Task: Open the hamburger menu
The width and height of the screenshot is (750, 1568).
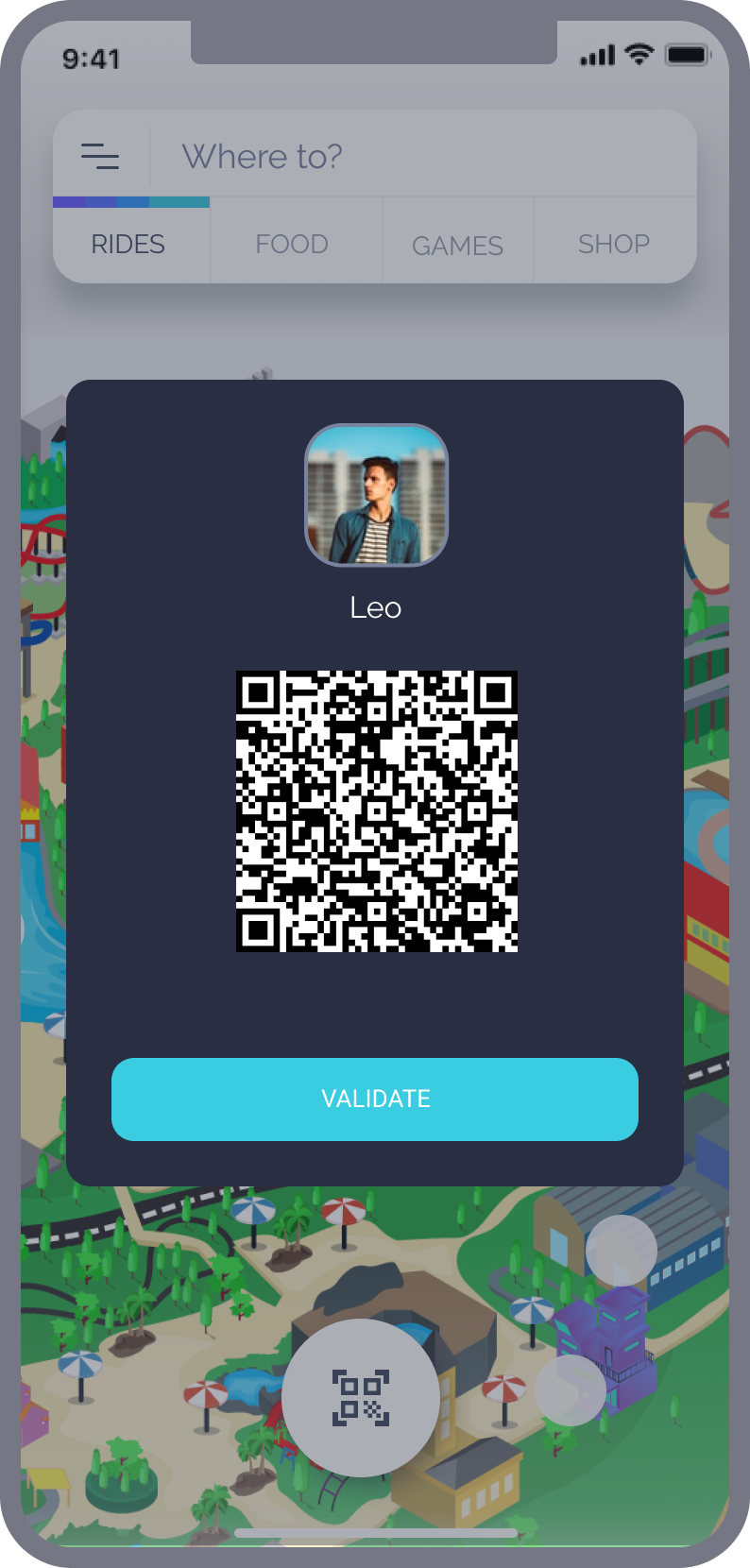Action: pyautogui.click(x=100, y=156)
